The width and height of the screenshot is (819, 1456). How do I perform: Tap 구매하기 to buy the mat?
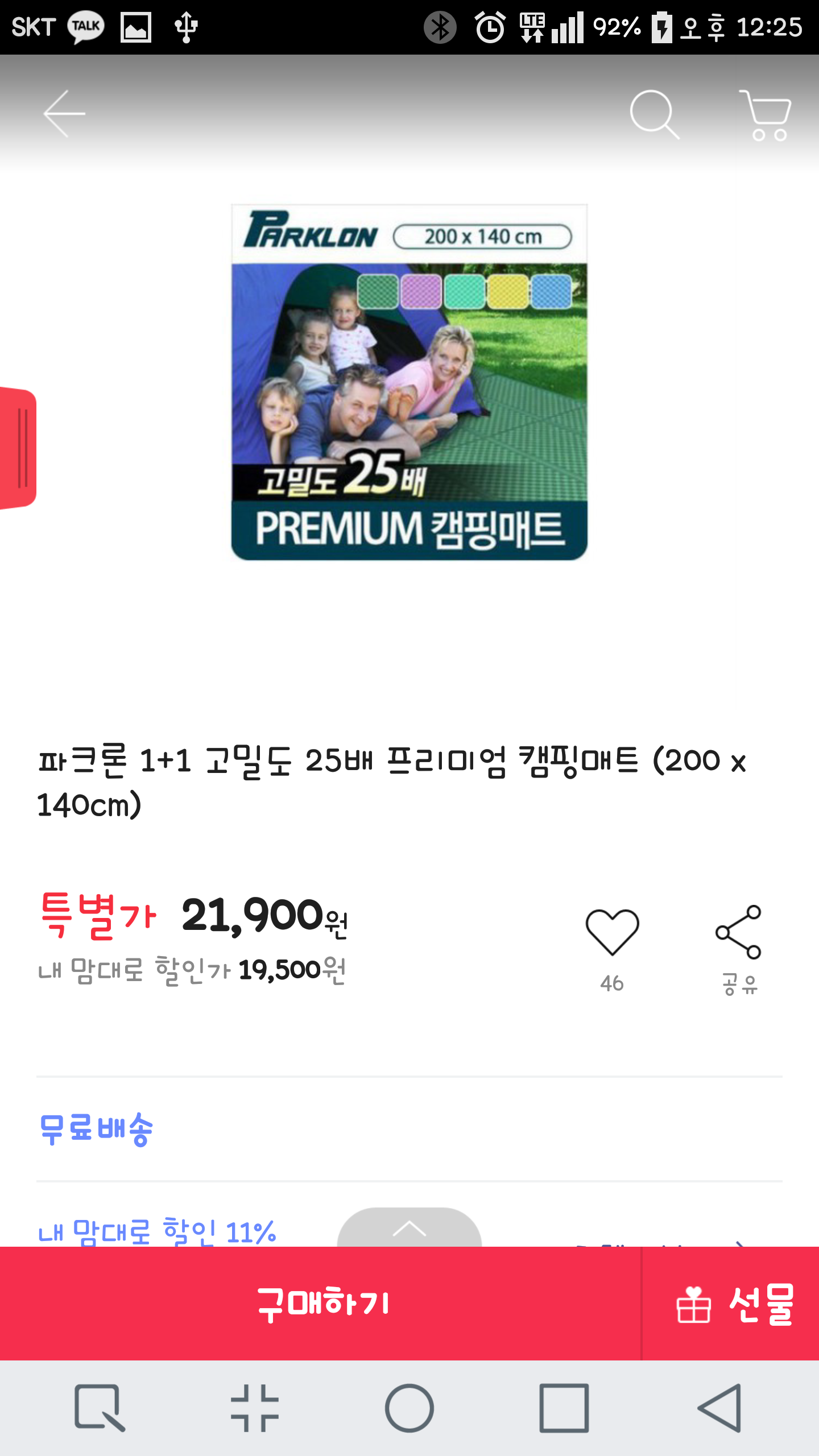click(321, 1302)
